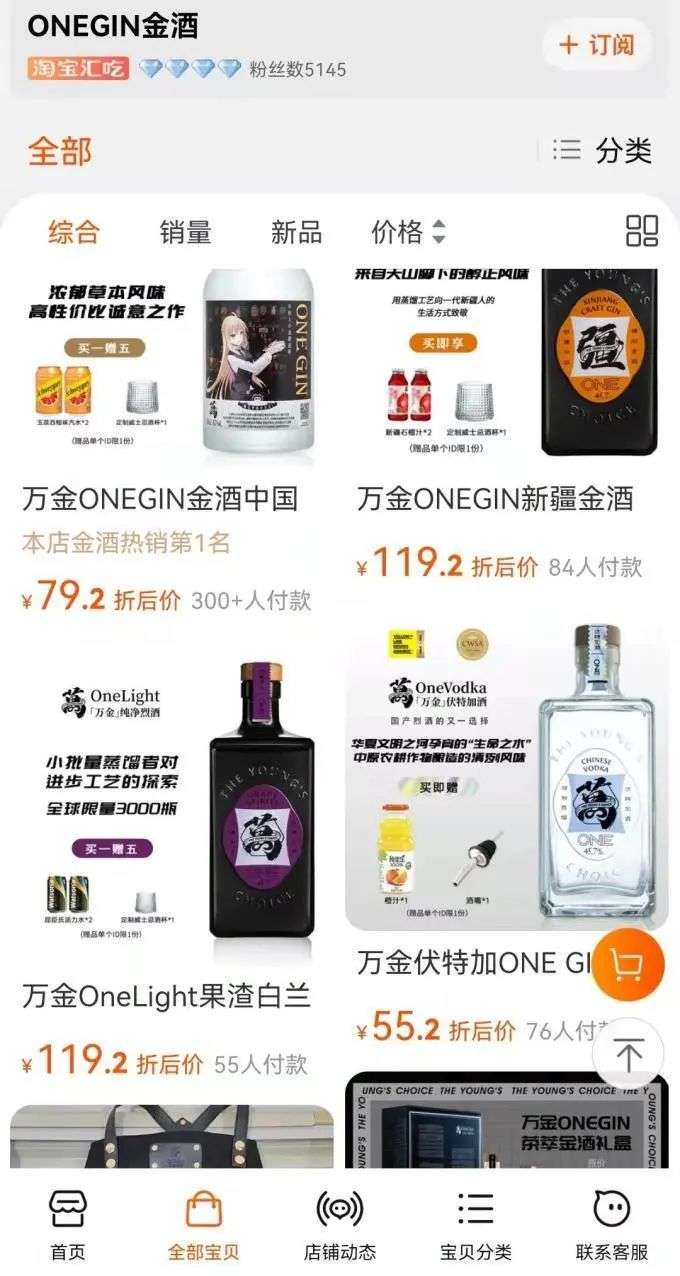Open the floating shopping cart
Image resolution: width=680 pixels, height=1276 pixels.
[629, 964]
